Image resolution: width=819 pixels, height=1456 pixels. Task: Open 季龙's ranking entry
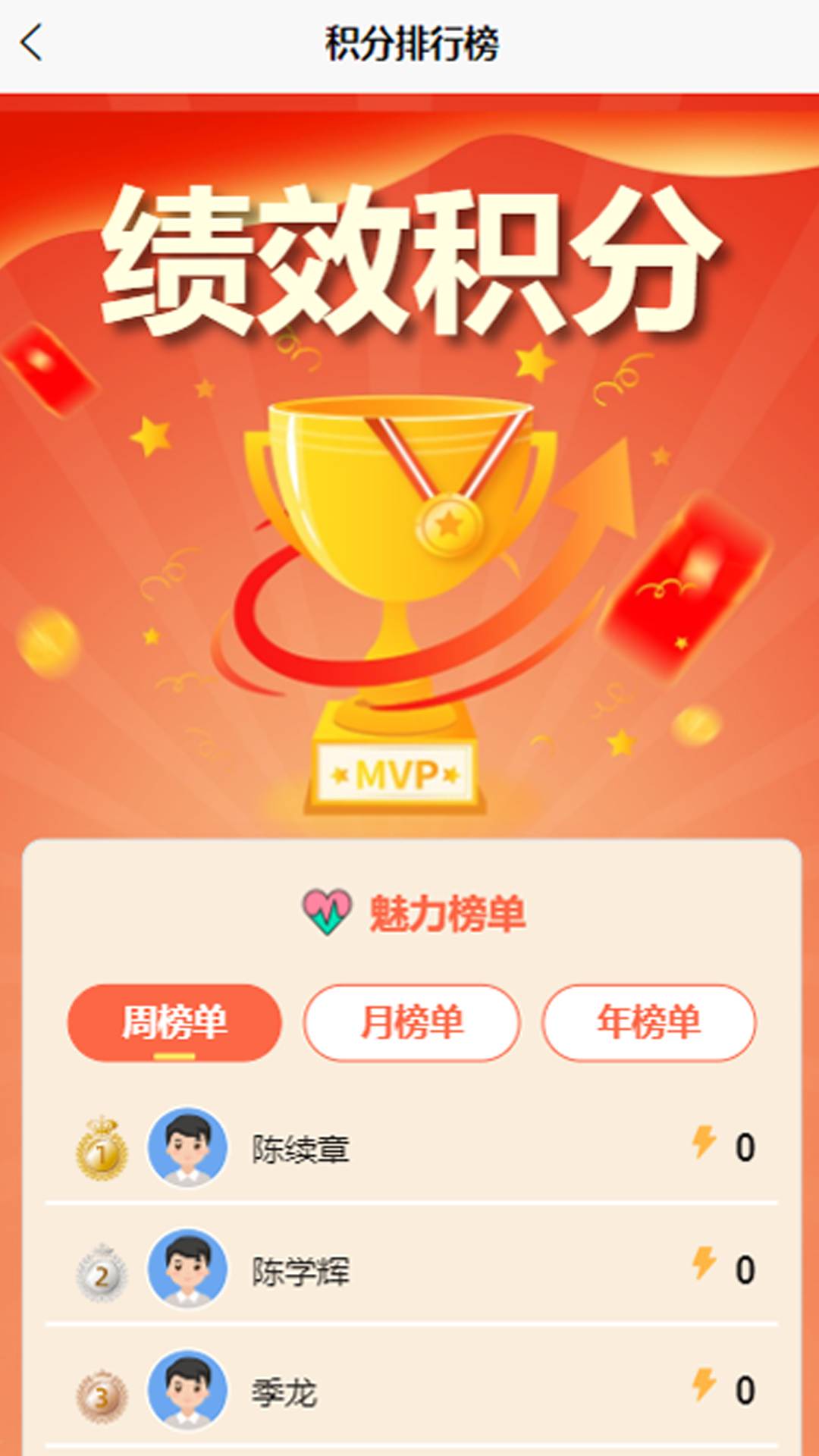pyautogui.click(x=412, y=1390)
